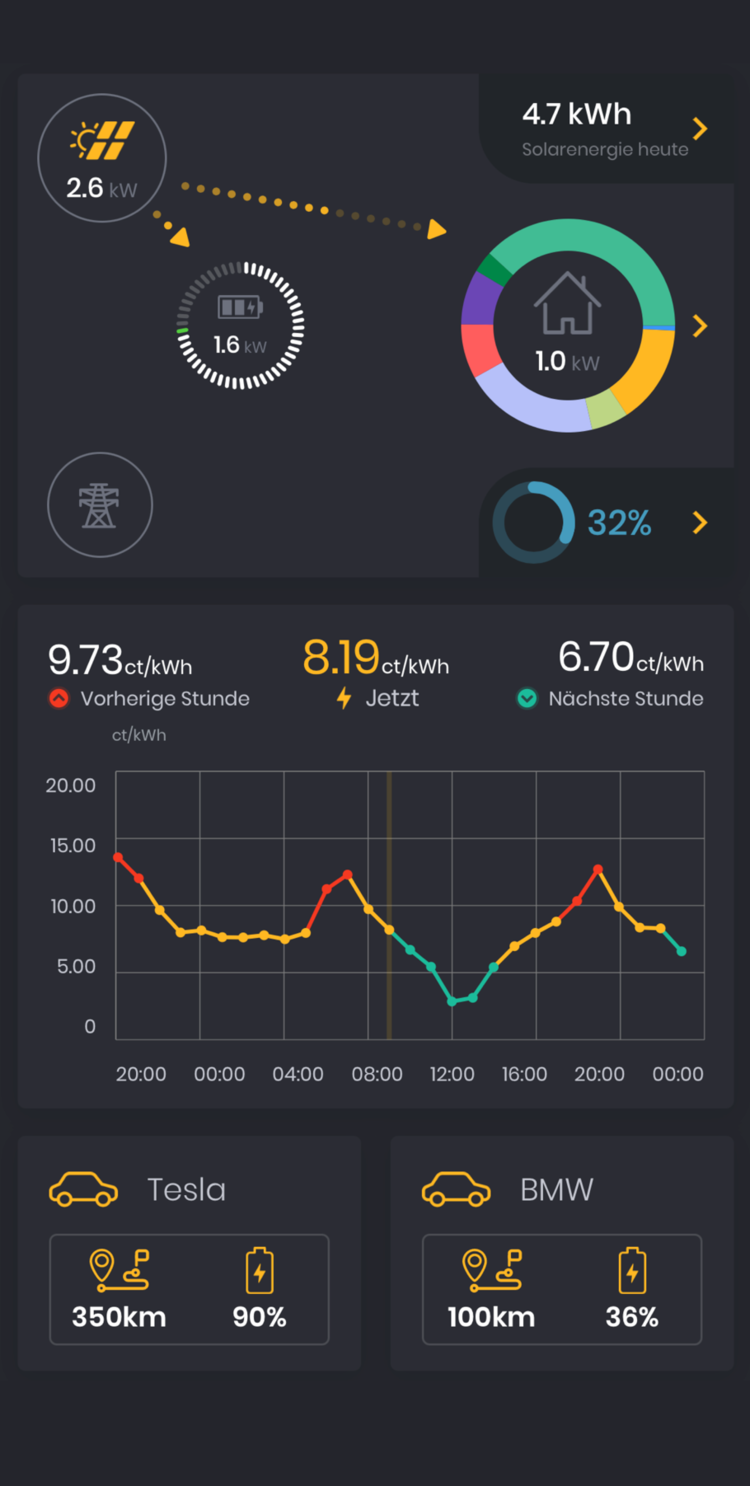Click the route range icon showing 100km for BMW
Viewport: 750px width, 1486px height.
click(490, 1271)
